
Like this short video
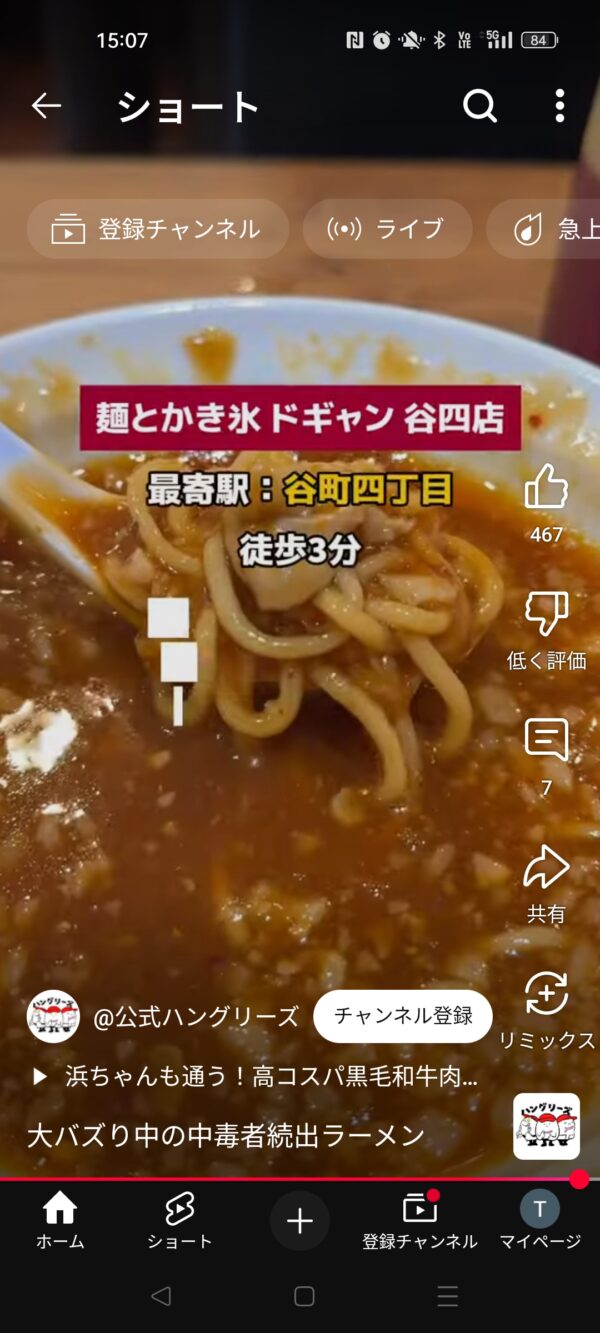546,489
